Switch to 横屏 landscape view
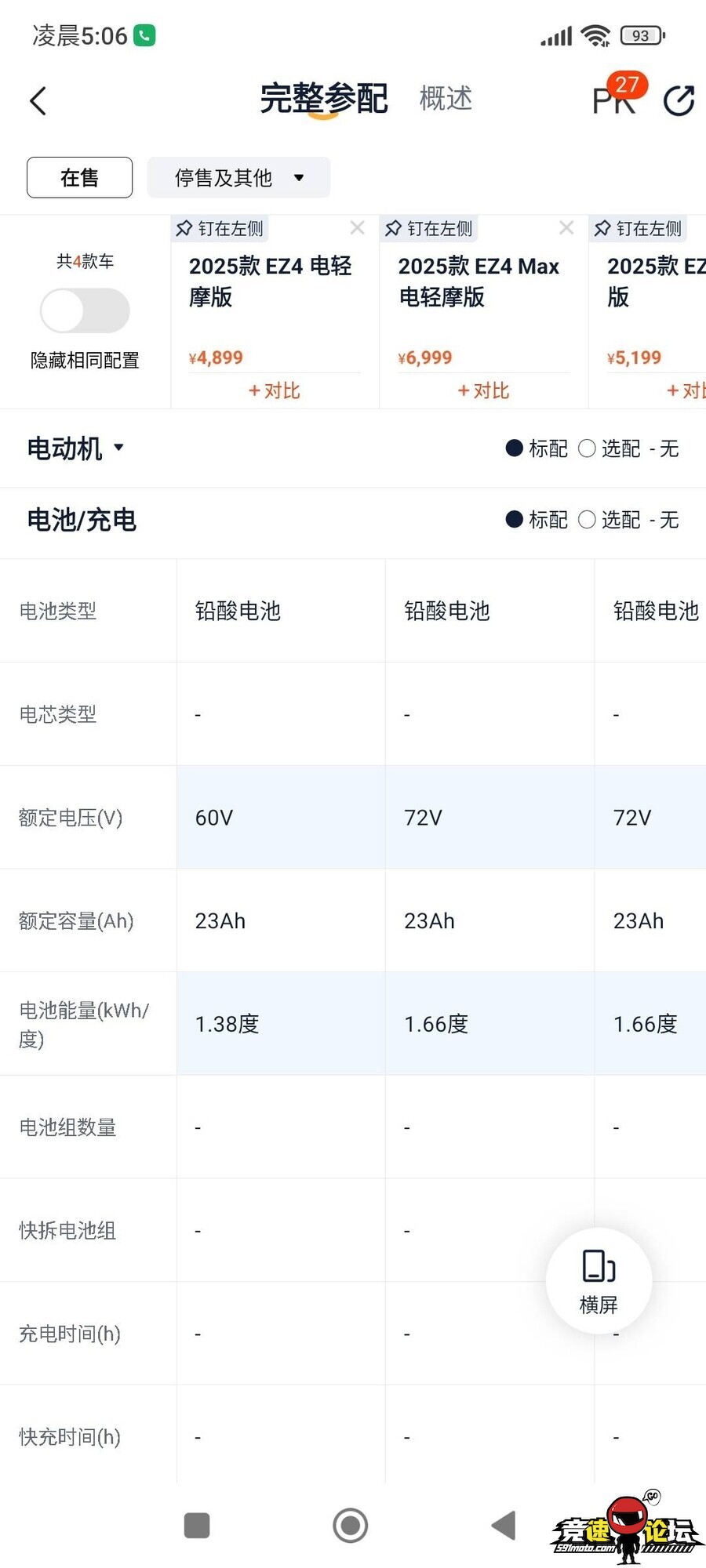Viewport: 706px width, 1568px height. pyautogui.click(x=599, y=1280)
